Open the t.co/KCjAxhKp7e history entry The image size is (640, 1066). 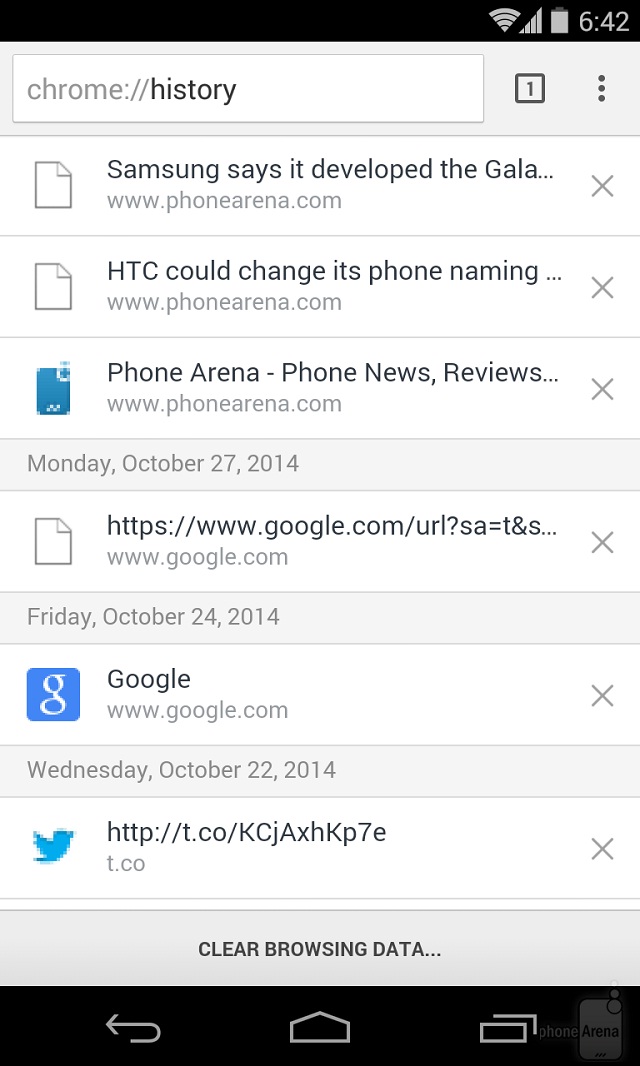click(x=330, y=847)
